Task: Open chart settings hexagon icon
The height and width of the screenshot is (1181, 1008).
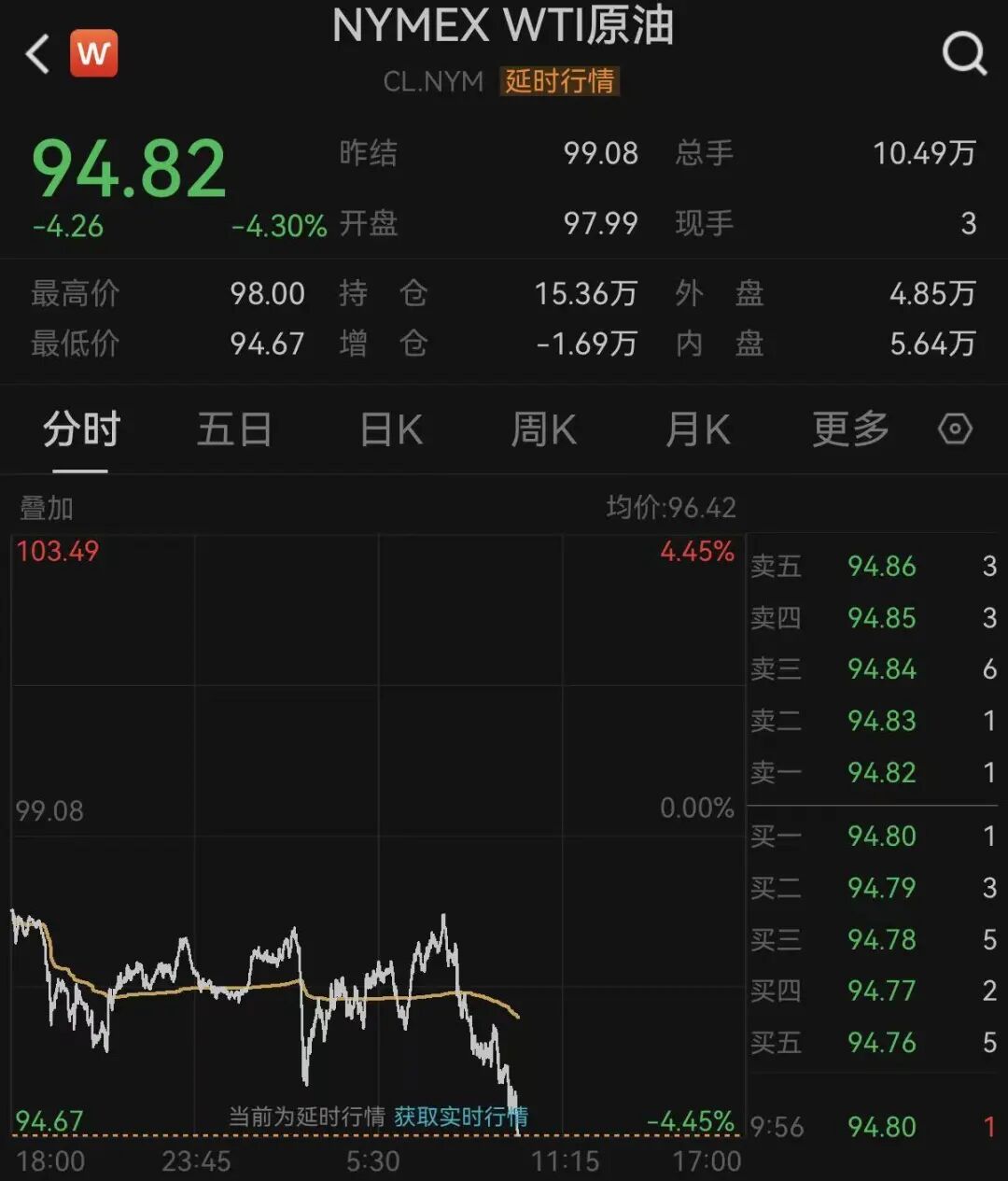Action: (955, 429)
